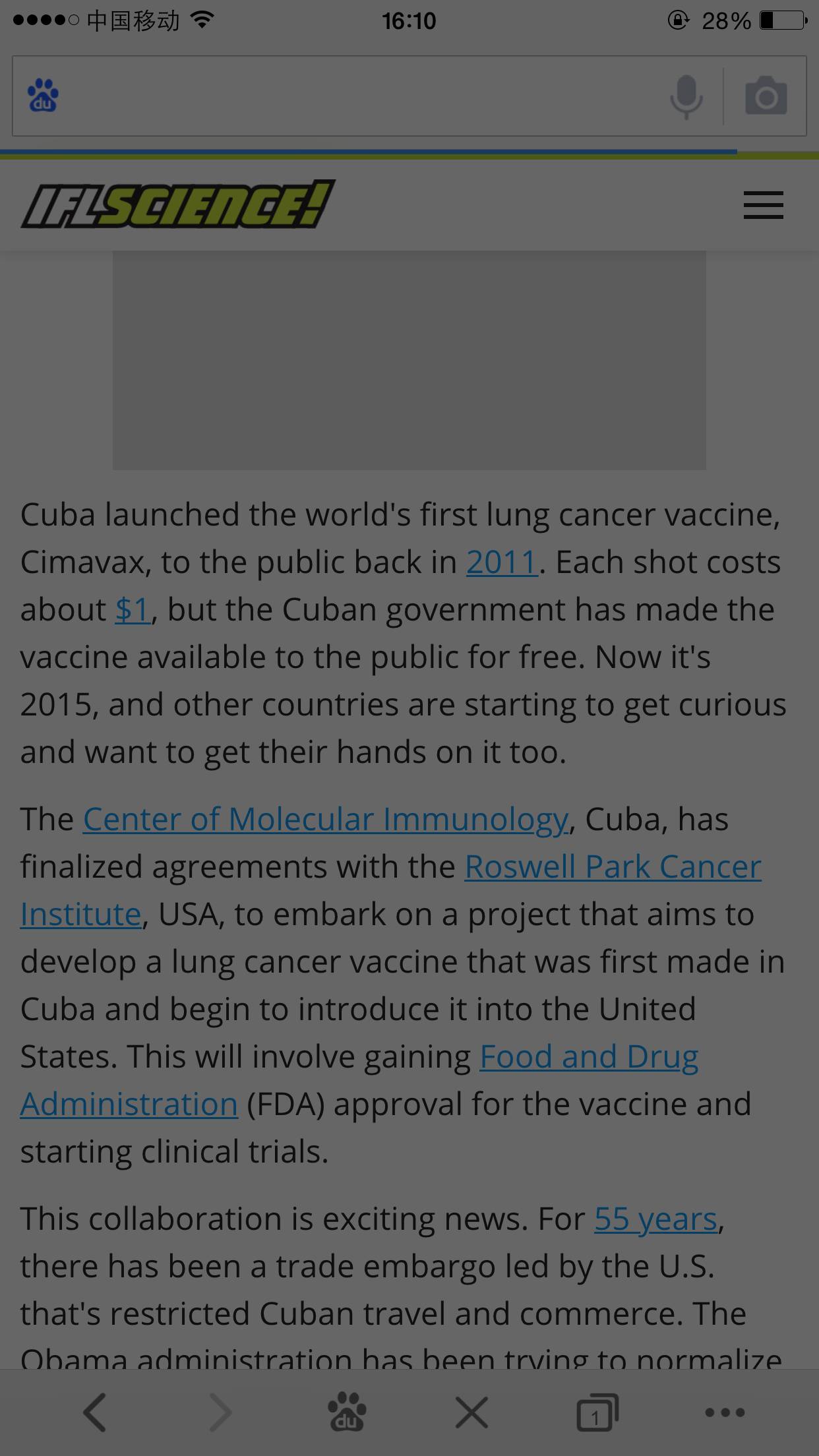The image size is (819, 1456).
Task: Tap the IFLScience logo
Action: (178, 204)
